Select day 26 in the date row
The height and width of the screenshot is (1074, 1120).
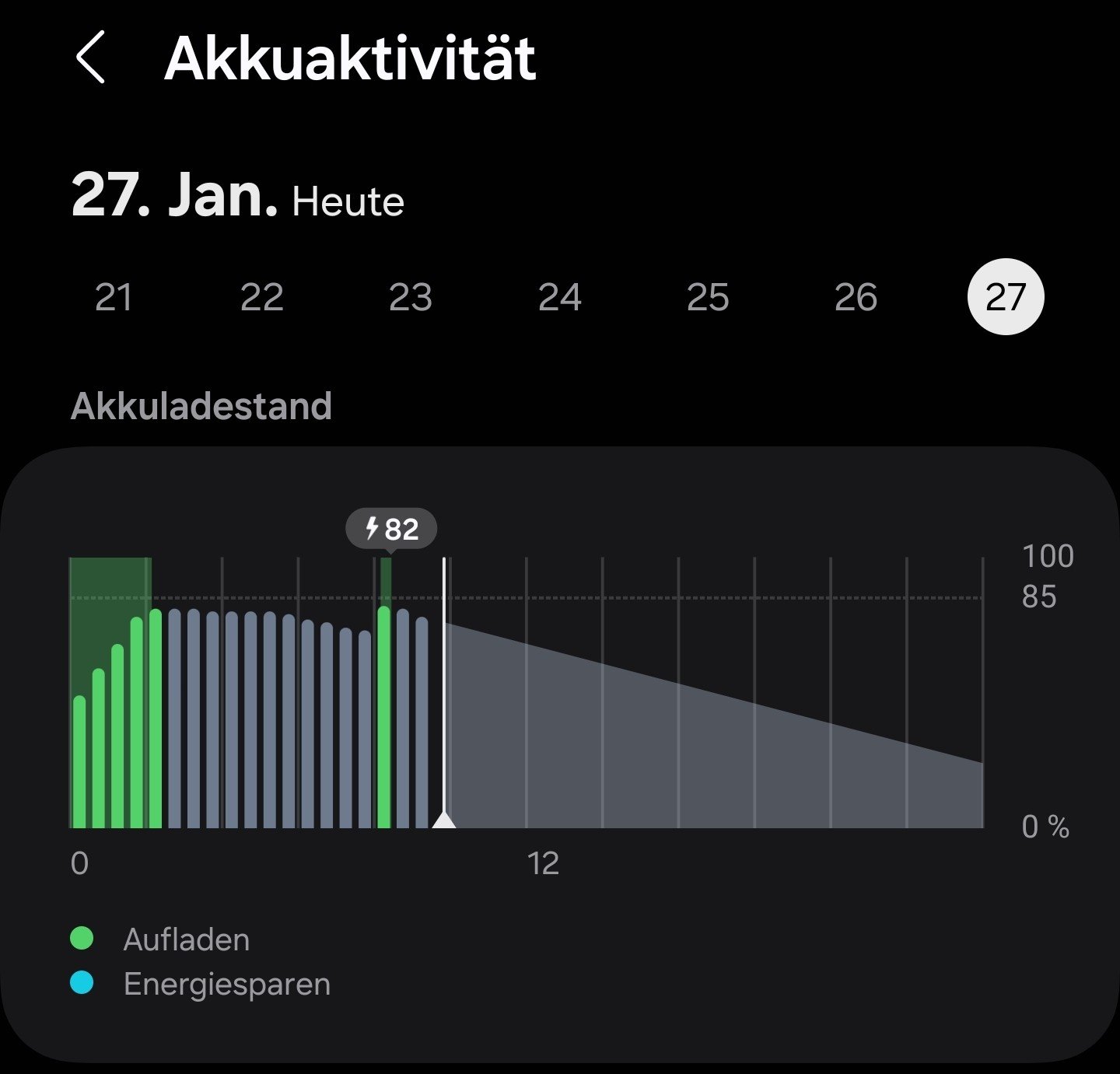point(856,297)
